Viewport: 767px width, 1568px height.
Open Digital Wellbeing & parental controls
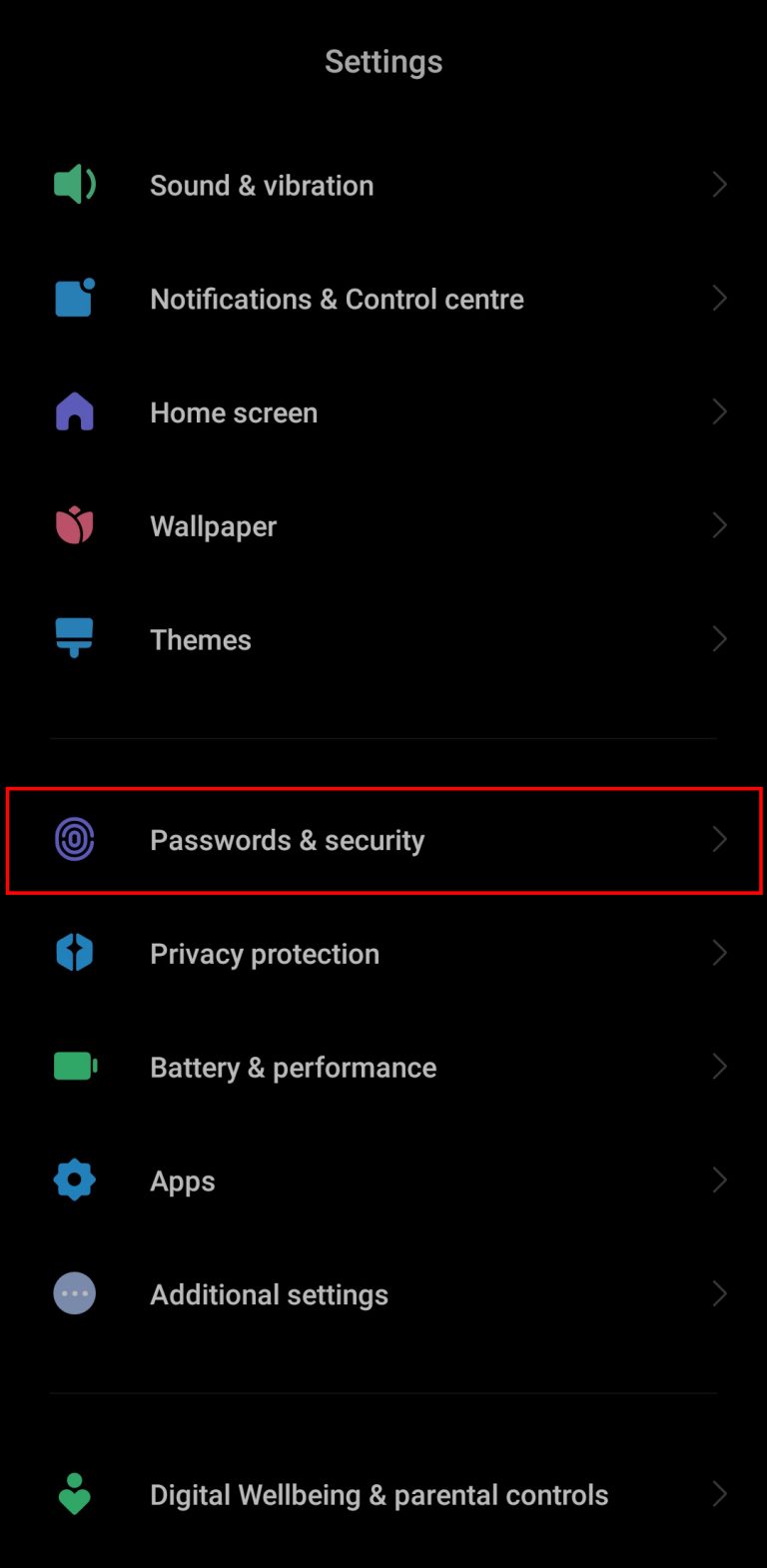[x=383, y=1493]
